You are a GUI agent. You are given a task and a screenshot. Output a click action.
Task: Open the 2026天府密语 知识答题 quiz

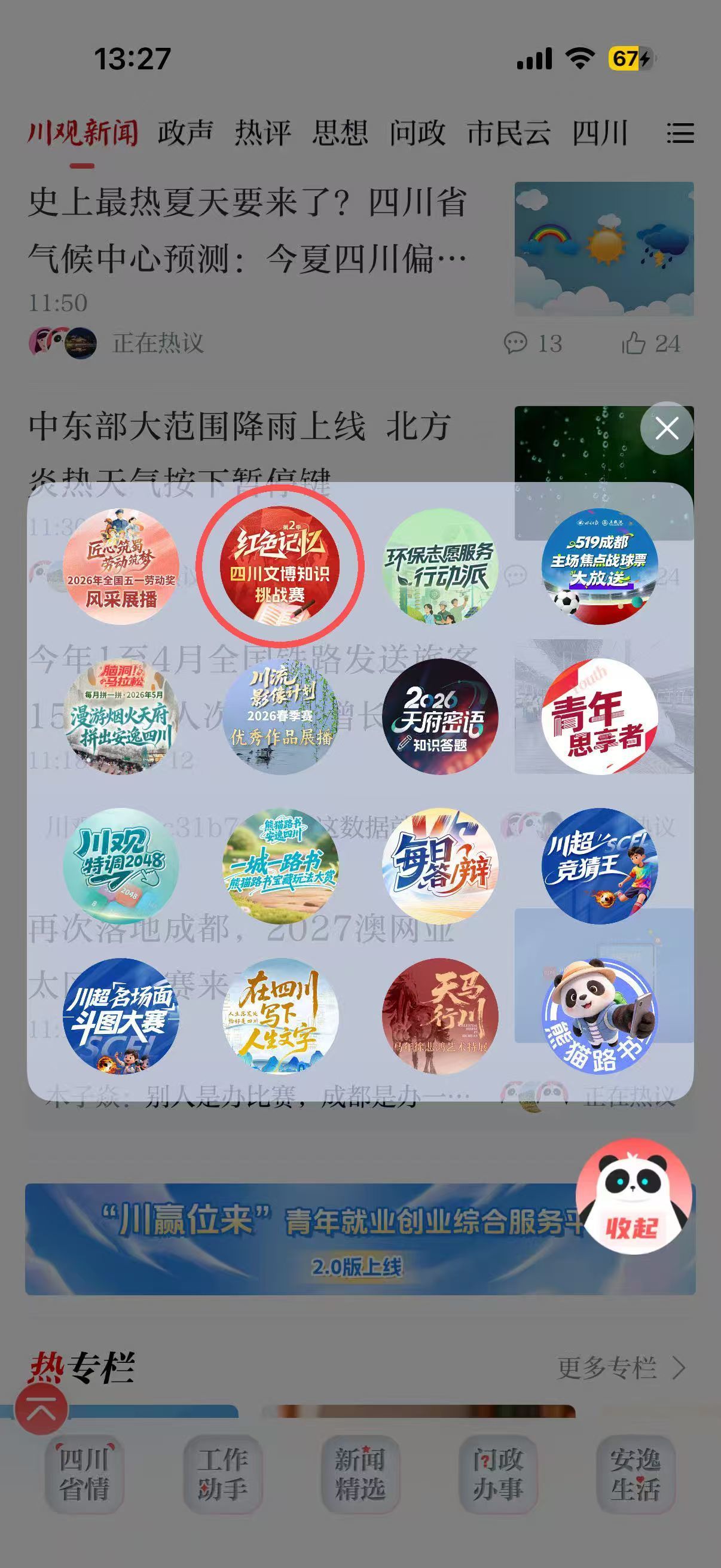[x=440, y=716]
